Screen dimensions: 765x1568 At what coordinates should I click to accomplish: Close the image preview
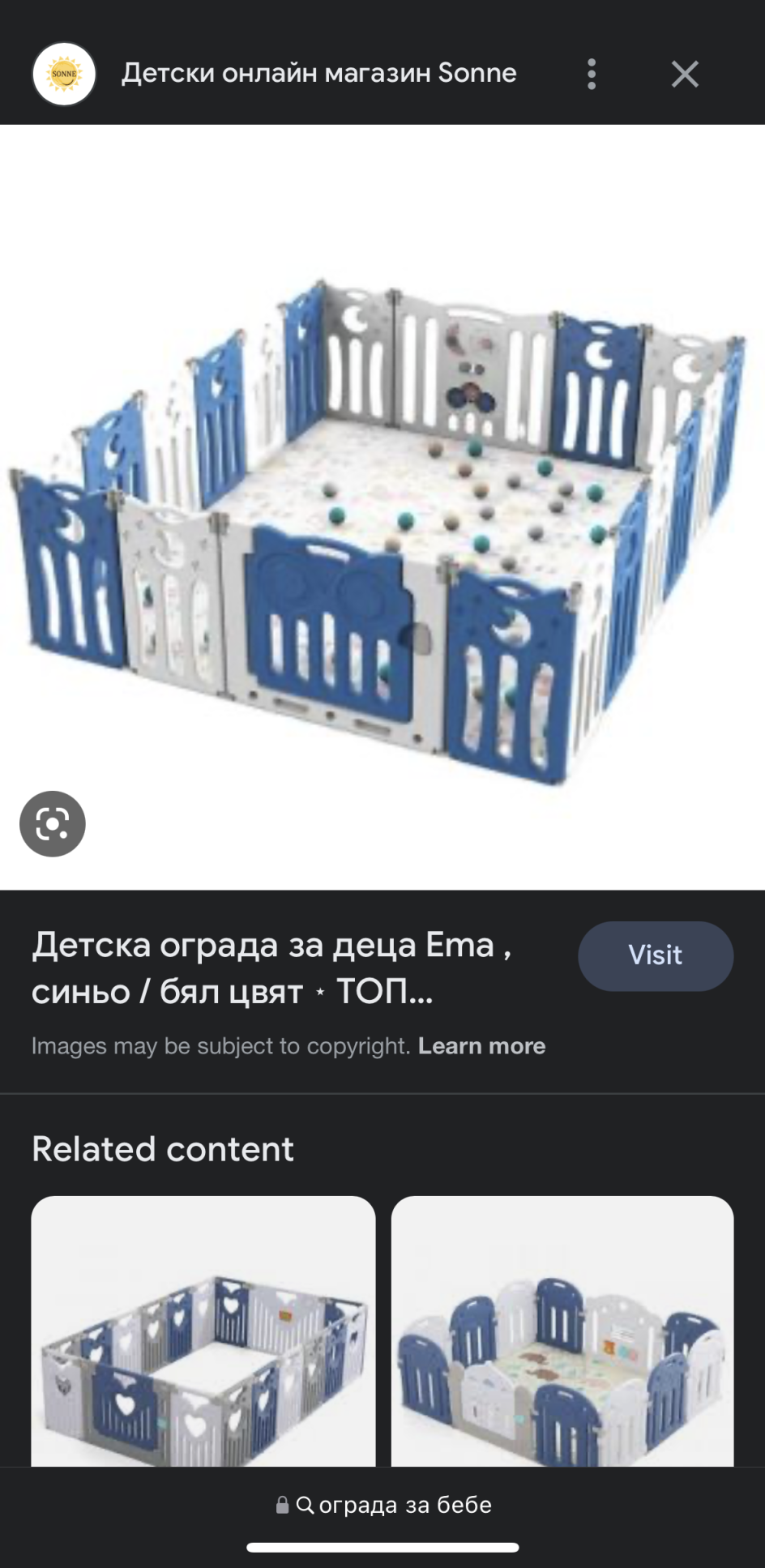coord(685,74)
